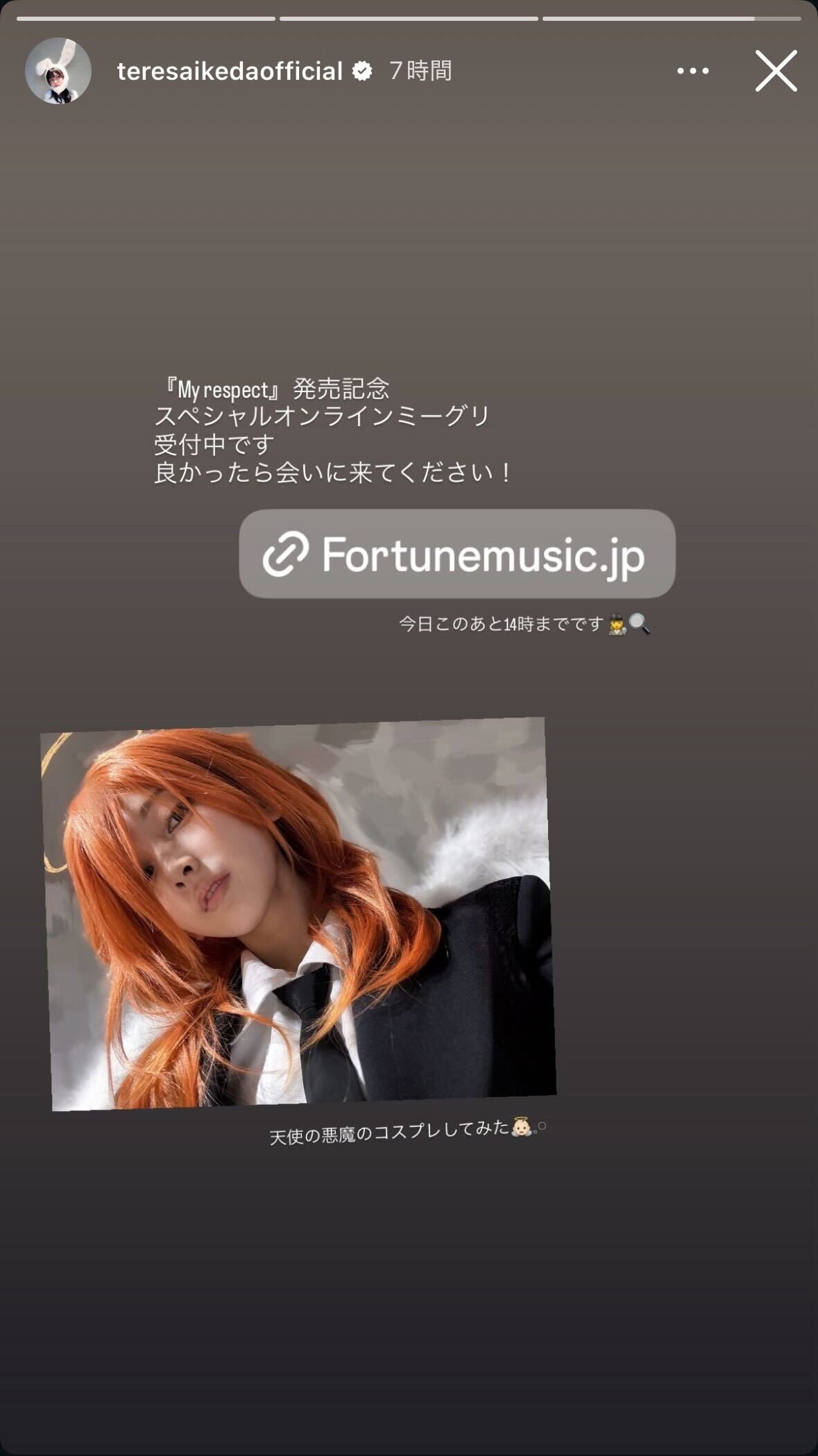View the teresaikedaofficial profile picture
Screen dimensions: 818x1456
tap(58, 71)
